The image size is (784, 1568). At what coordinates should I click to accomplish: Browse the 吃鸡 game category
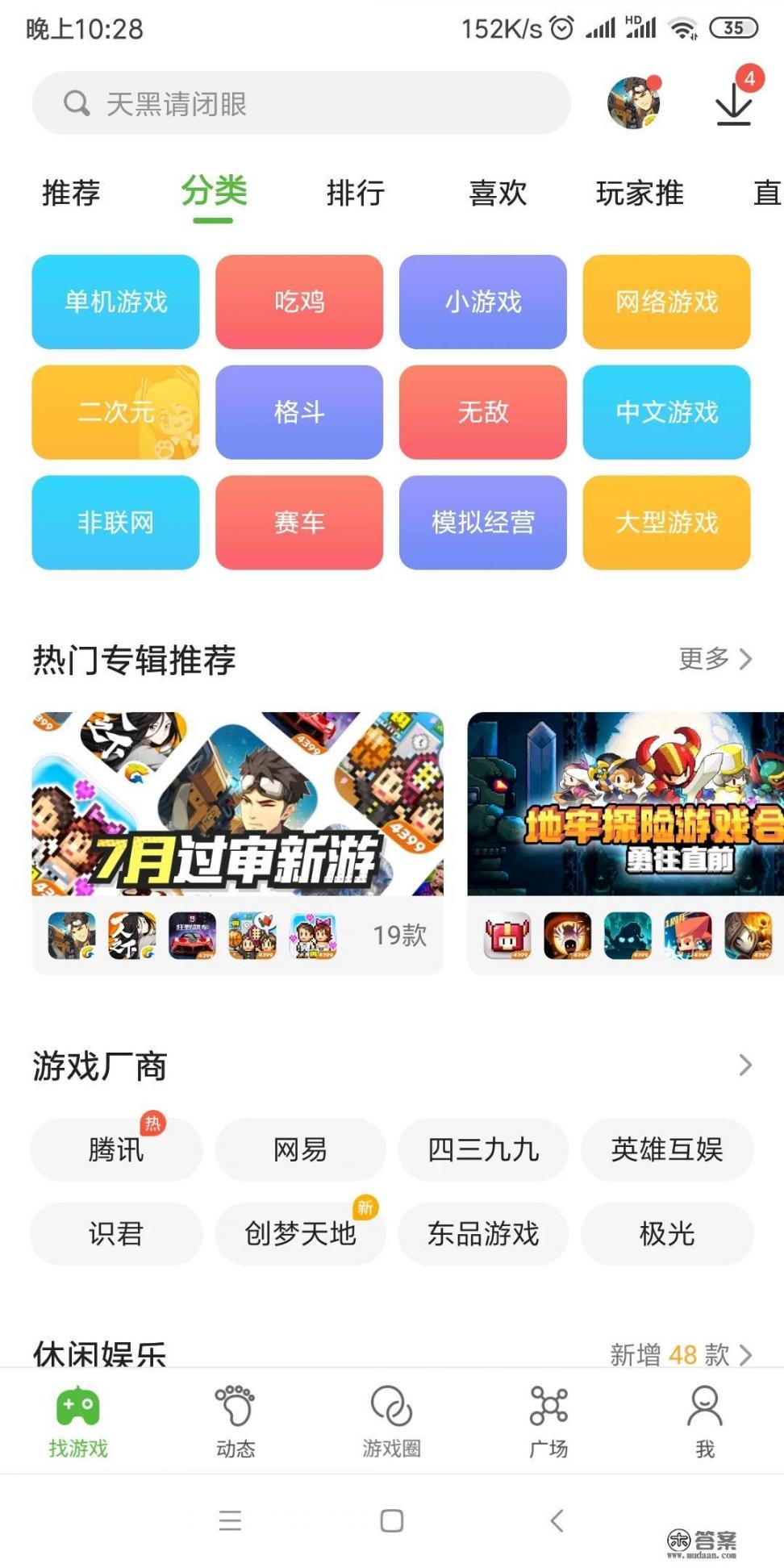tap(298, 302)
